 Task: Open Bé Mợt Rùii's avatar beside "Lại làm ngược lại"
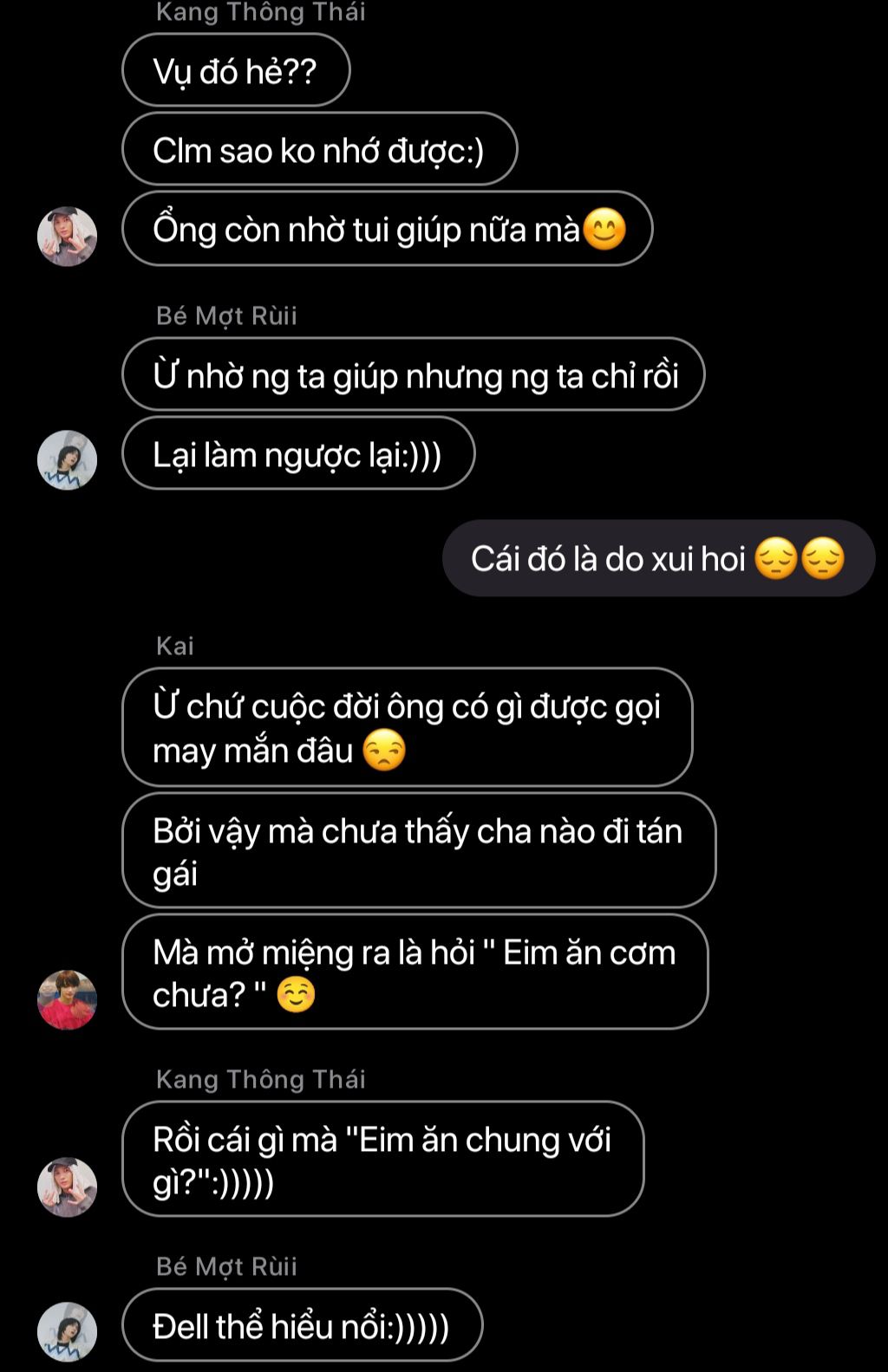coord(67,459)
